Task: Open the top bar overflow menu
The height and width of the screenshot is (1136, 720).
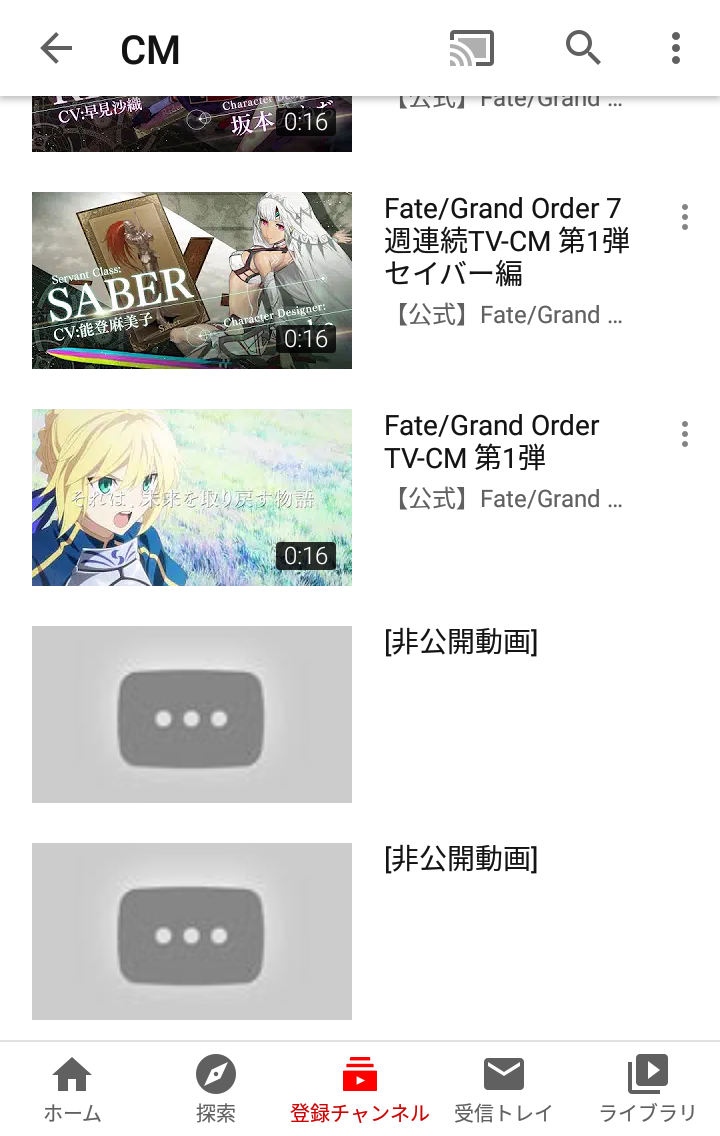Action: (x=676, y=48)
